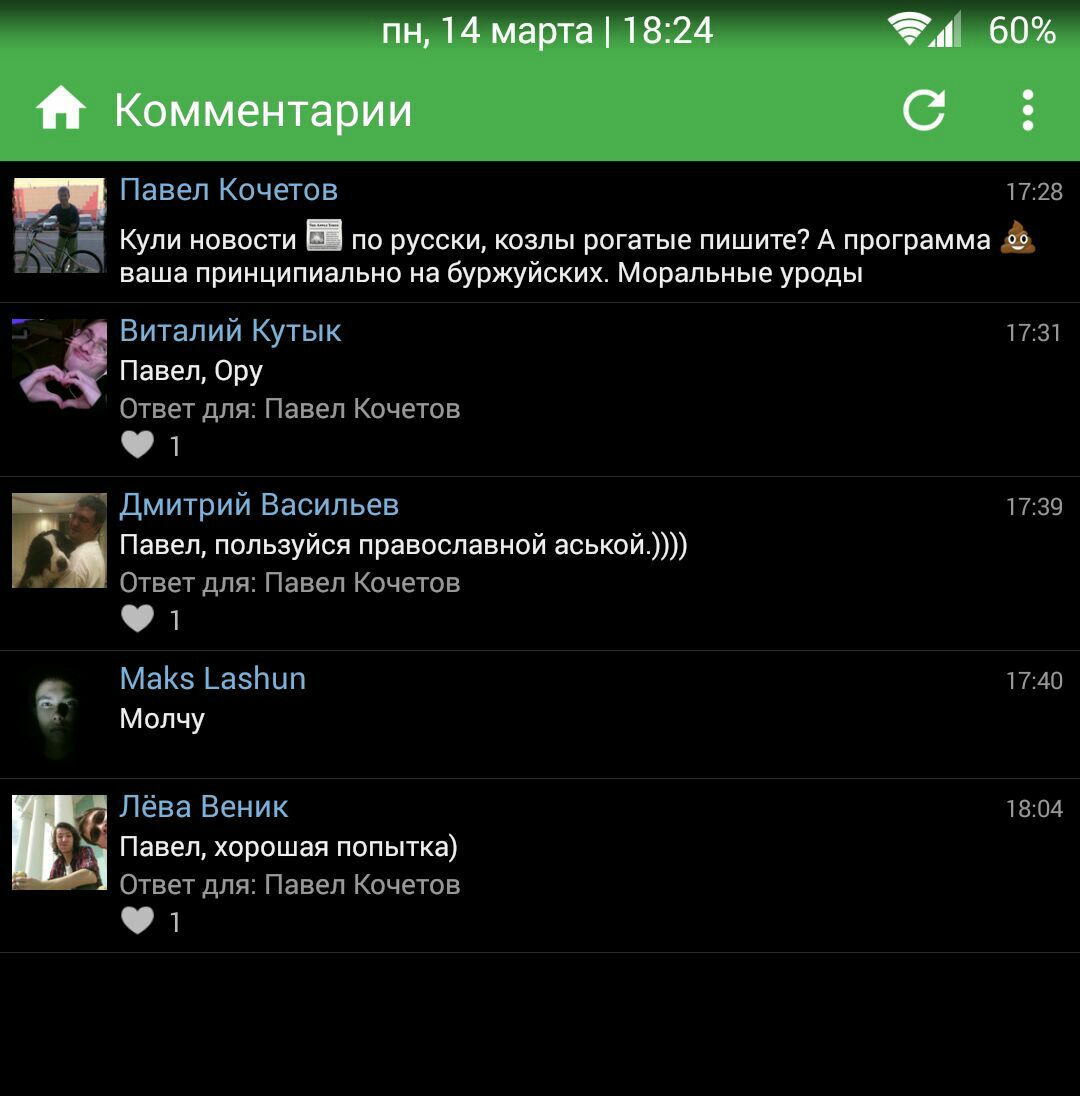
Task: Open Maks Lashun's profile name
Action: click(212, 679)
